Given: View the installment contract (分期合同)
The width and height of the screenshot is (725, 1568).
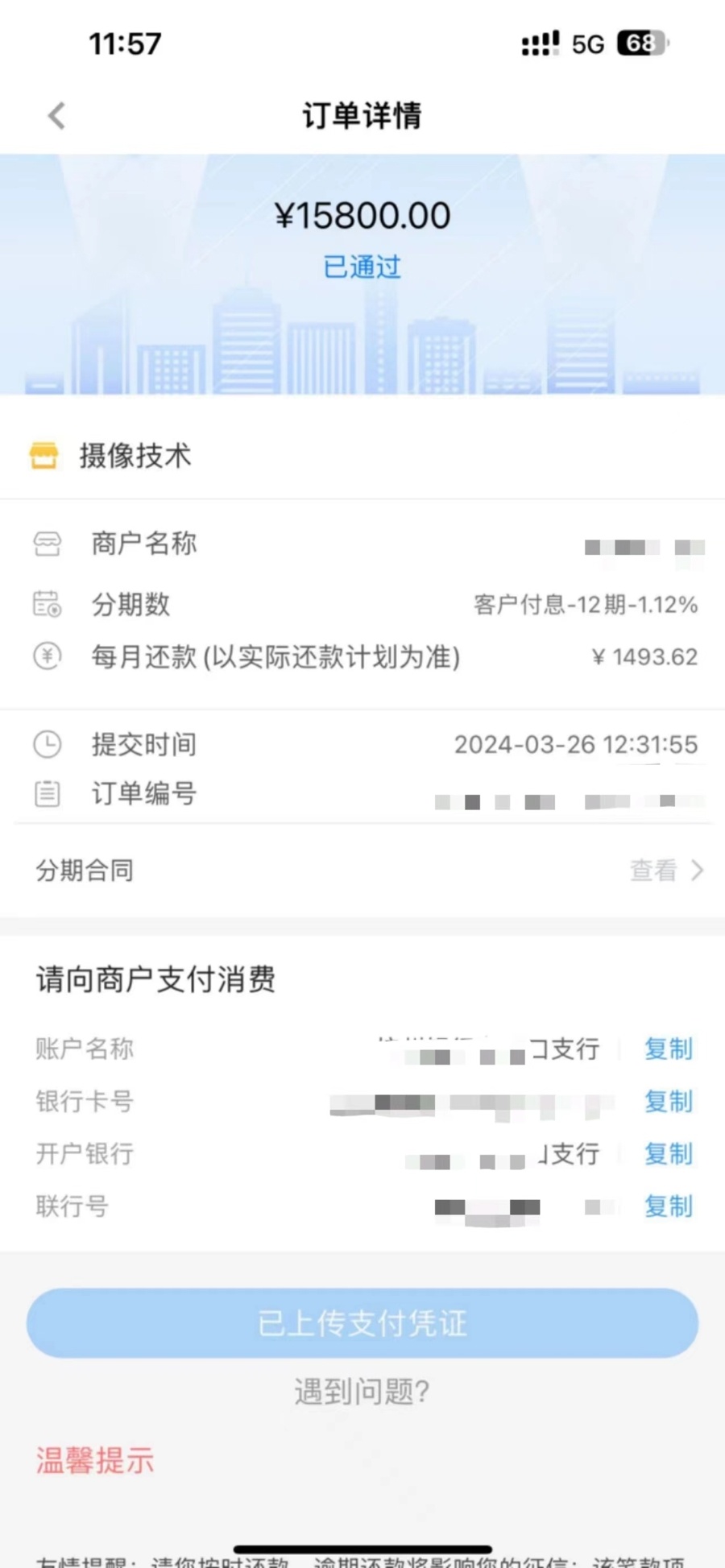Looking at the screenshot, I should coord(665,871).
